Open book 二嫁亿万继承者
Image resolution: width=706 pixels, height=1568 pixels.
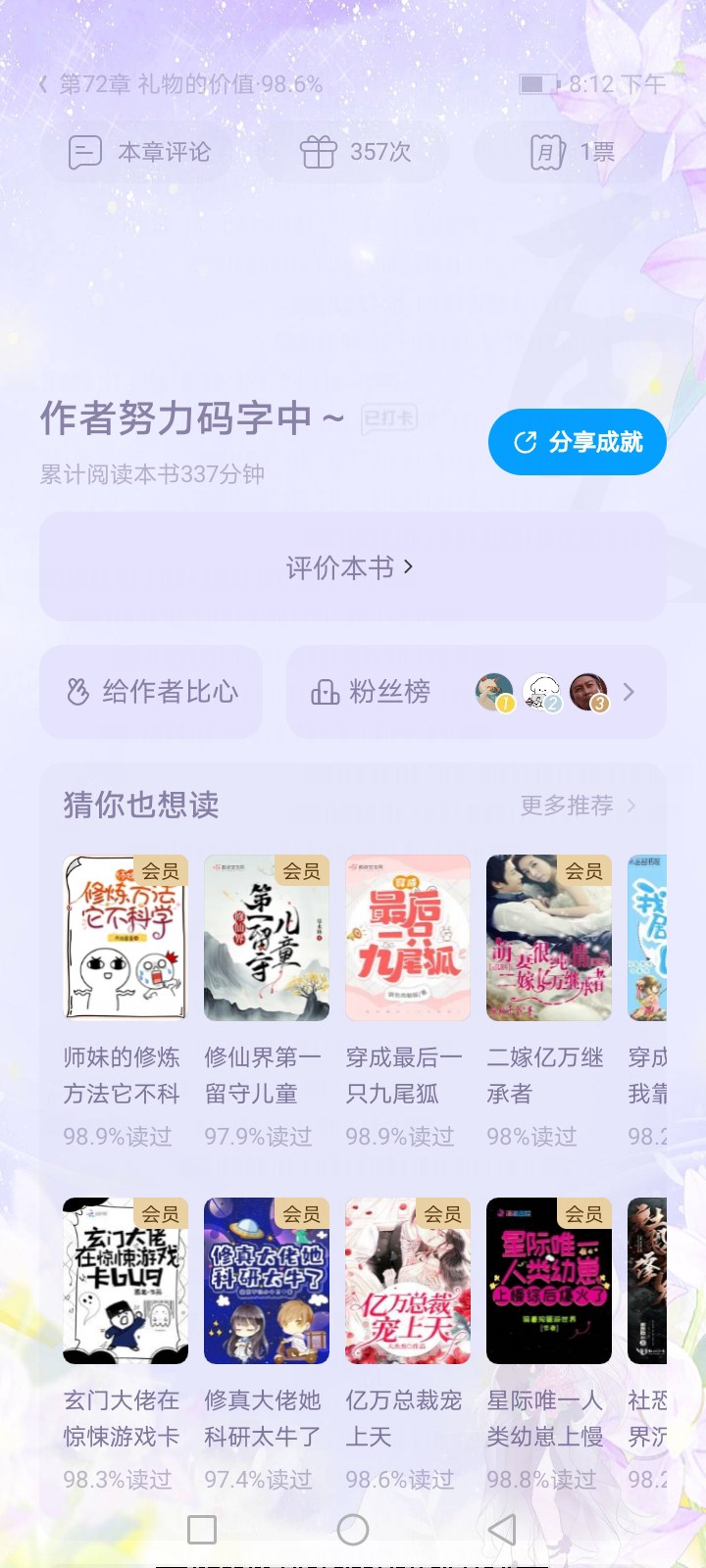click(x=549, y=1002)
